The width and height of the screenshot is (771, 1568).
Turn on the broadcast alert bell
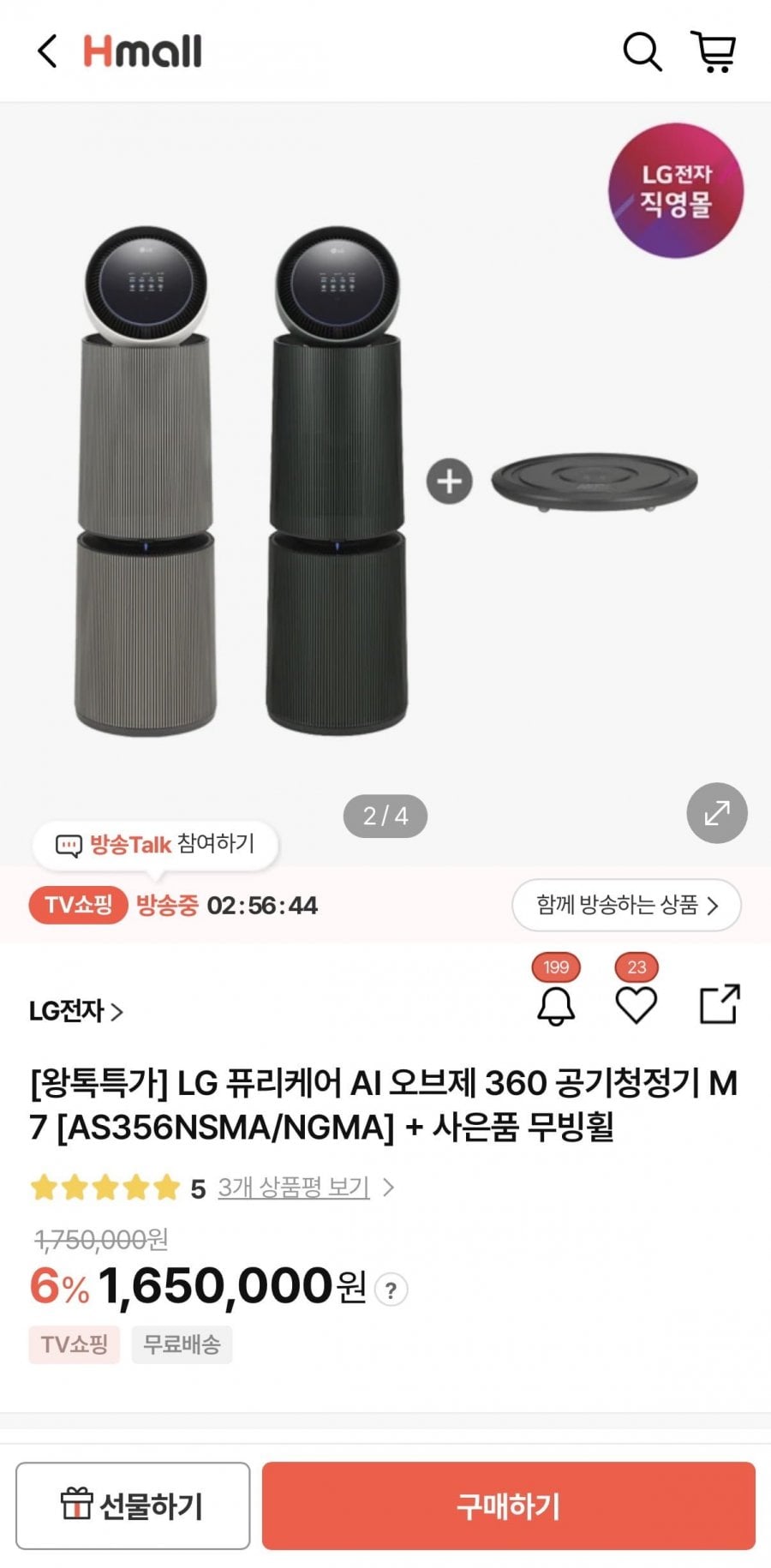pos(556,1005)
